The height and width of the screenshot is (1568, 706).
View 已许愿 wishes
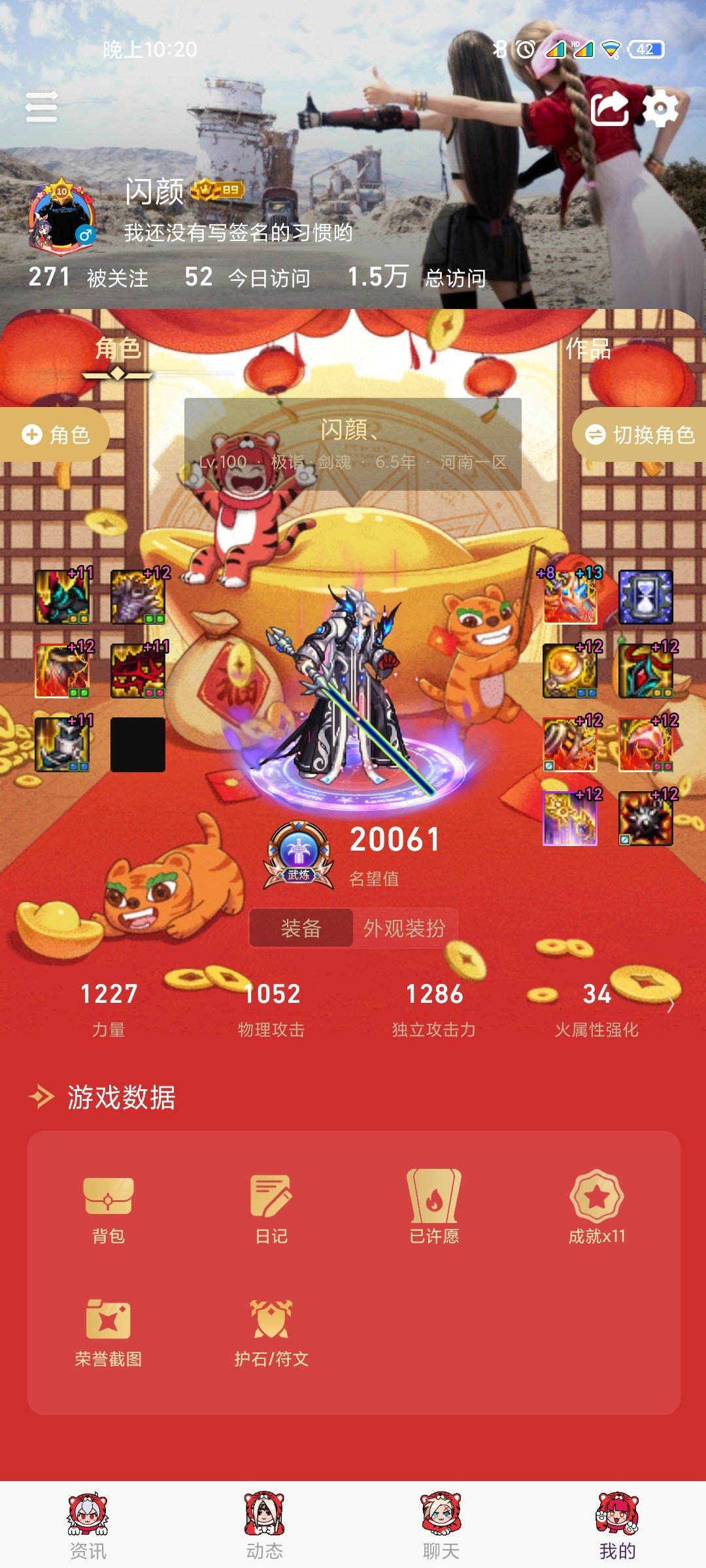pyautogui.click(x=434, y=1209)
